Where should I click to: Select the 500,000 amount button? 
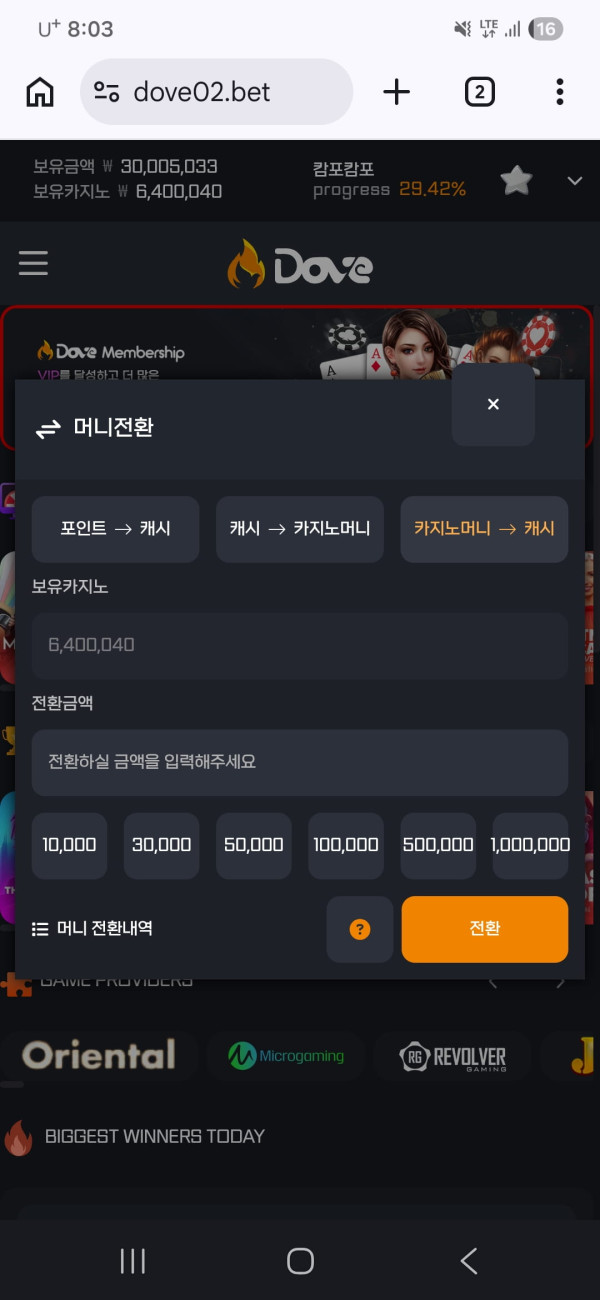(x=438, y=845)
